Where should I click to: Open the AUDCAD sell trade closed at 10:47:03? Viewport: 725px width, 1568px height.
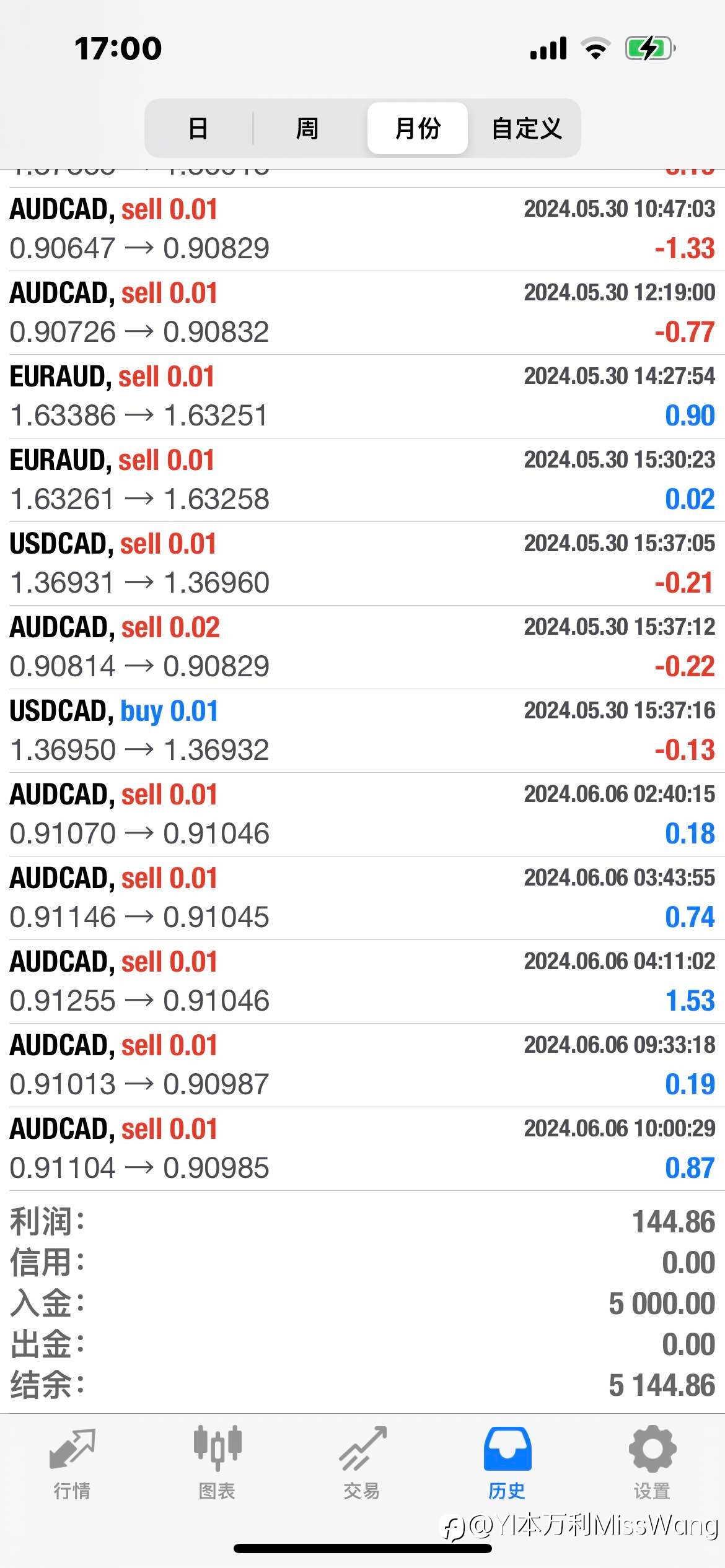click(x=362, y=229)
